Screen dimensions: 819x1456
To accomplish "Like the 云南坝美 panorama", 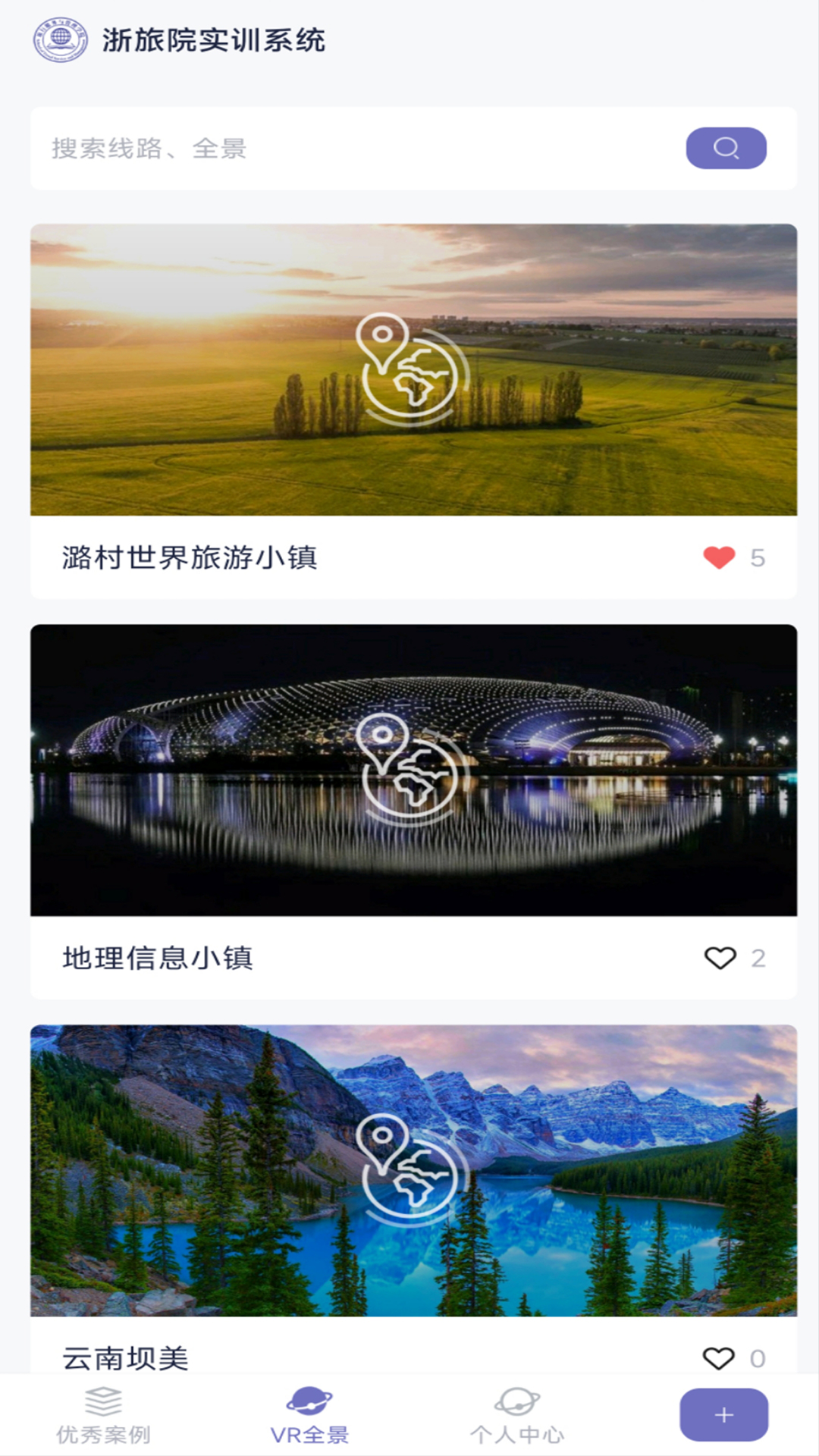I will click(x=719, y=1357).
